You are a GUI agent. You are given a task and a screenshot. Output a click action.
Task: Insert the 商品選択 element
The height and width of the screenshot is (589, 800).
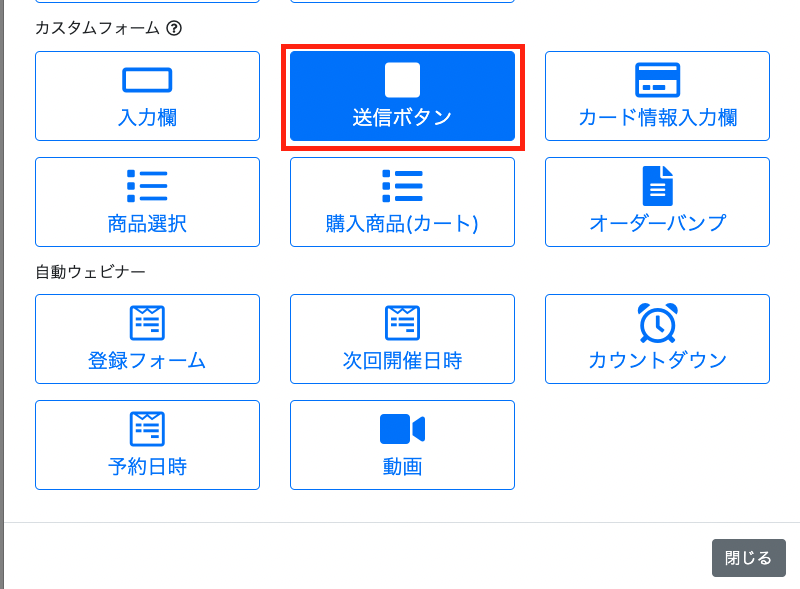(147, 202)
